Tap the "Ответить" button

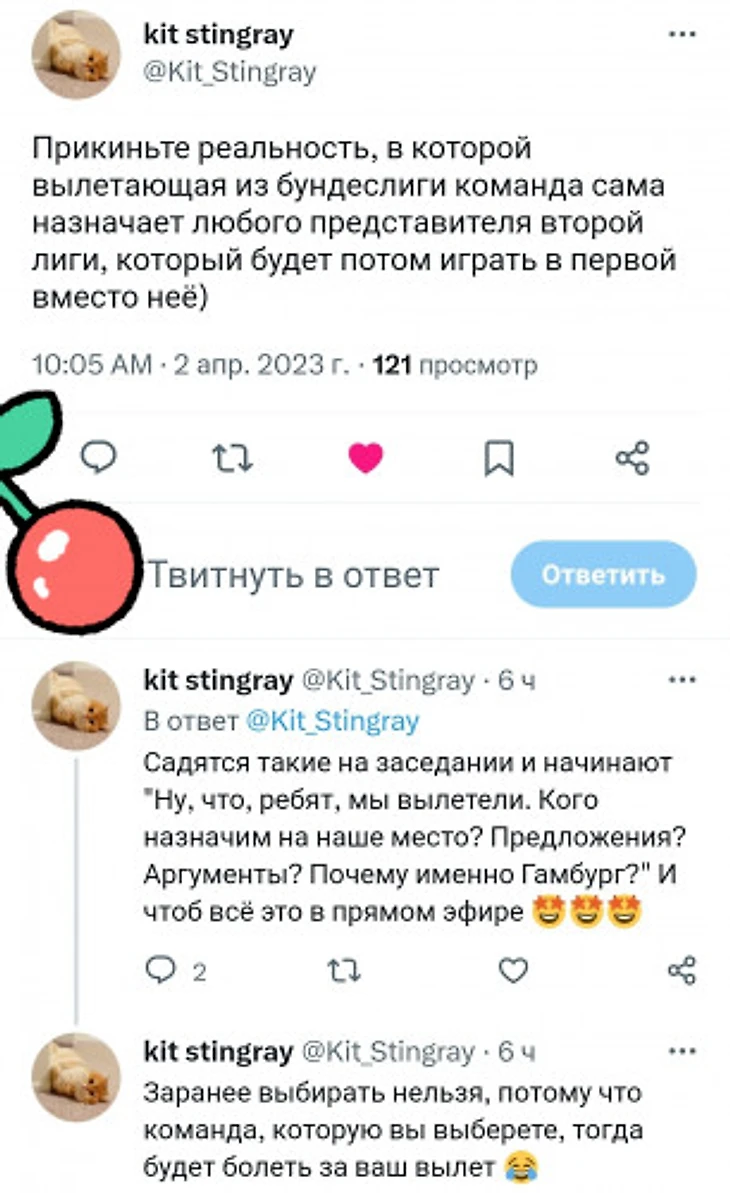603,575
